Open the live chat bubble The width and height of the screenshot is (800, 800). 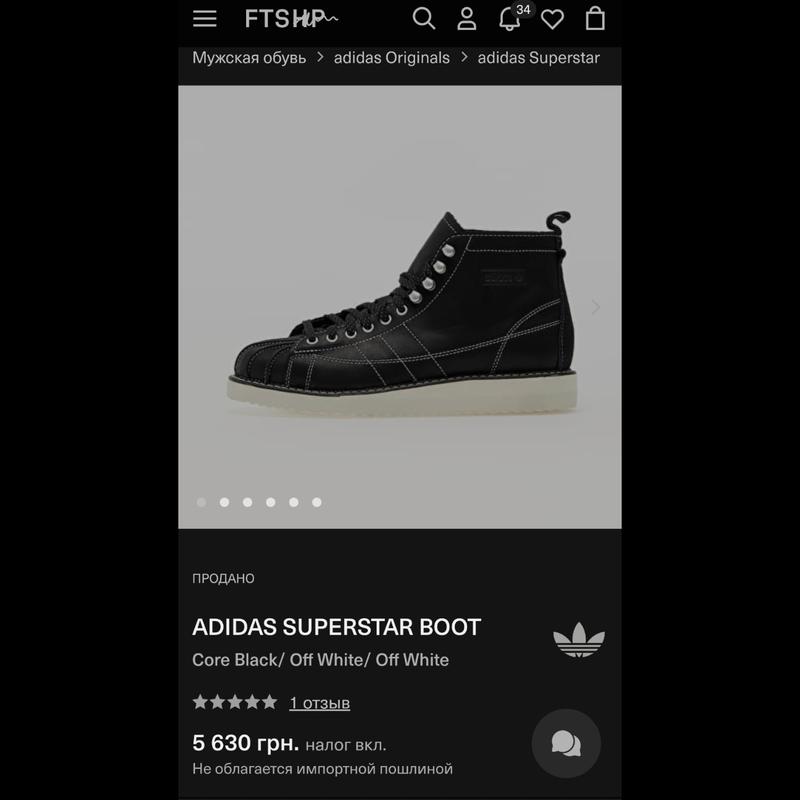(x=566, y=743)
